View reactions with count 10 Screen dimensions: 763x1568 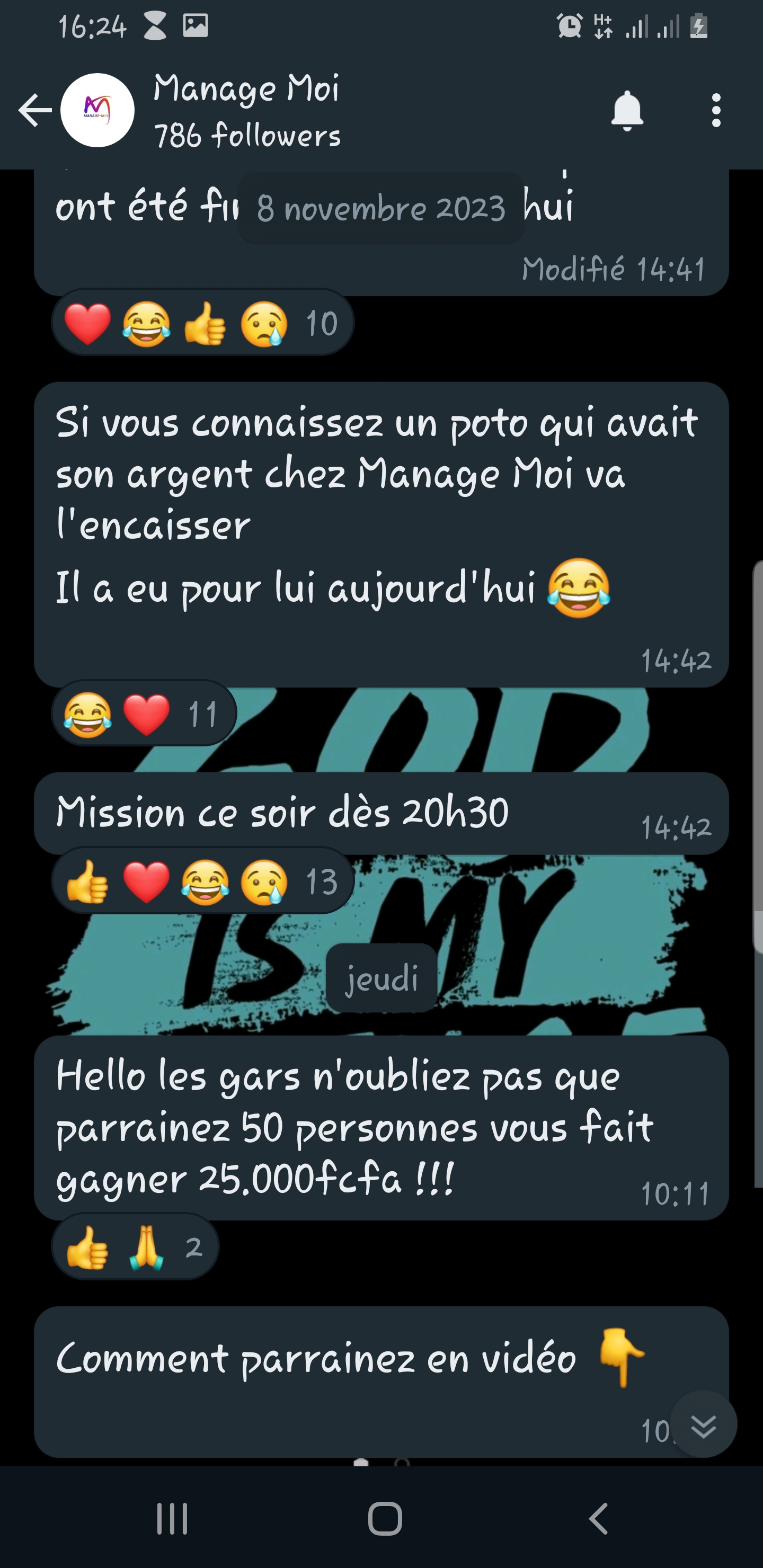pos(202,323)
